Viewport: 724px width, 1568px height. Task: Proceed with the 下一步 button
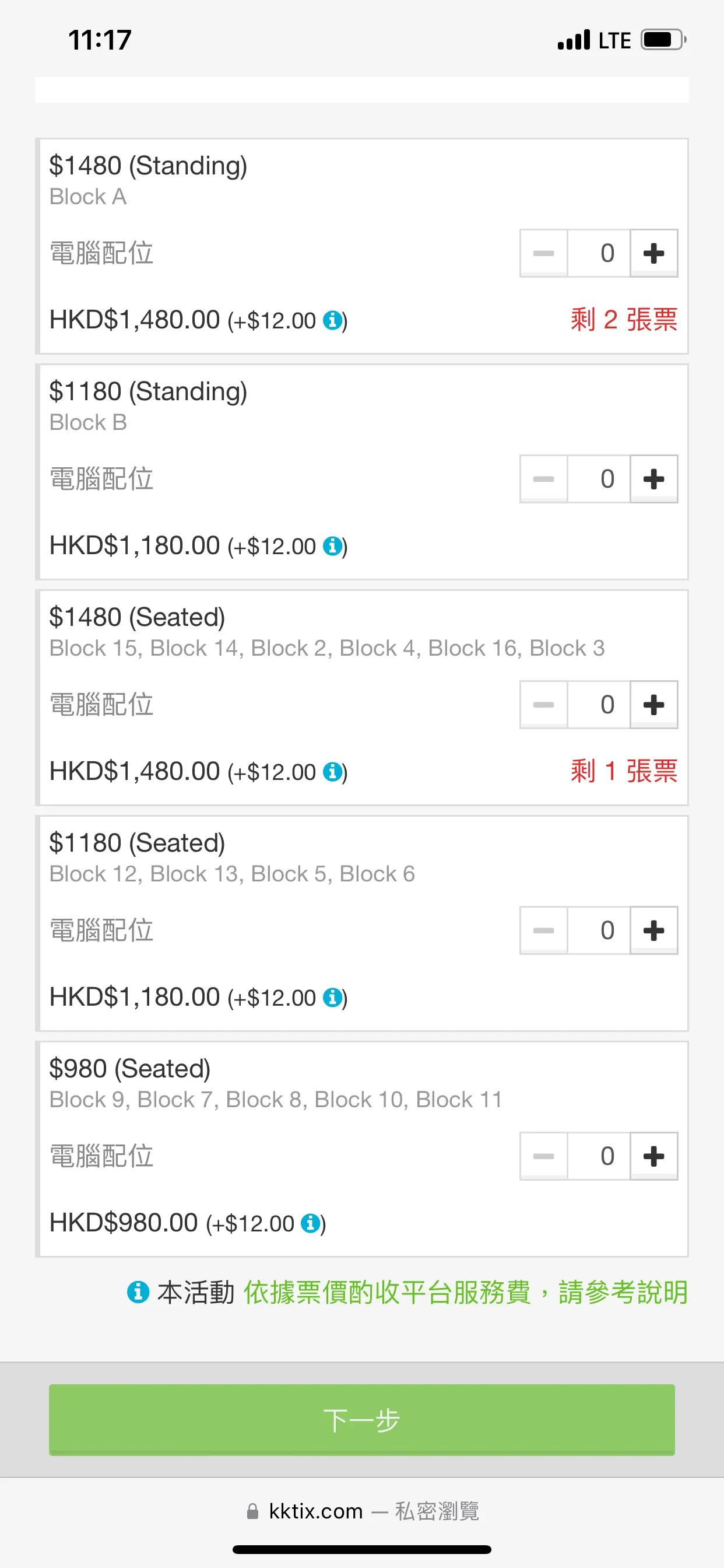pos(362,1419)
